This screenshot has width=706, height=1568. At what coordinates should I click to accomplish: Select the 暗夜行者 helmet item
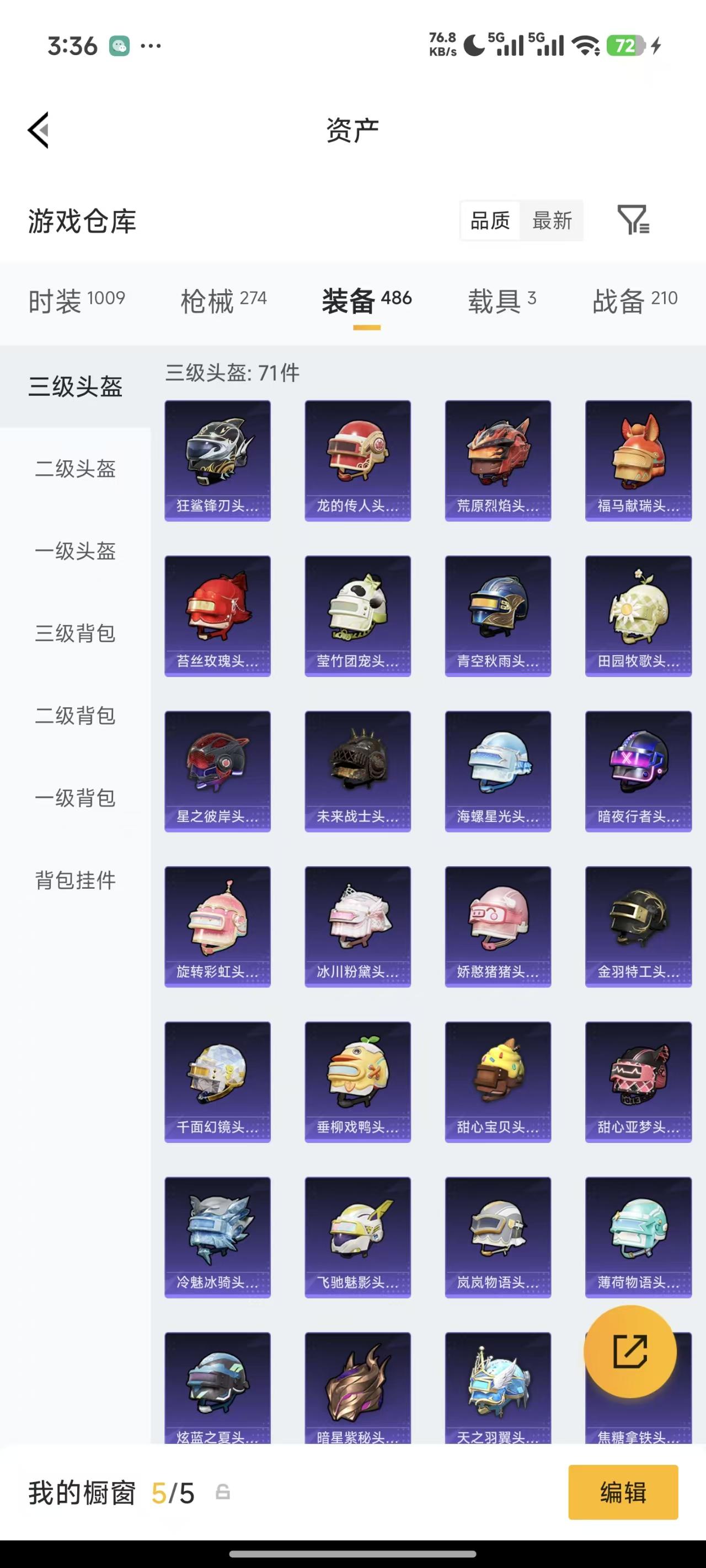coord(638,770)
